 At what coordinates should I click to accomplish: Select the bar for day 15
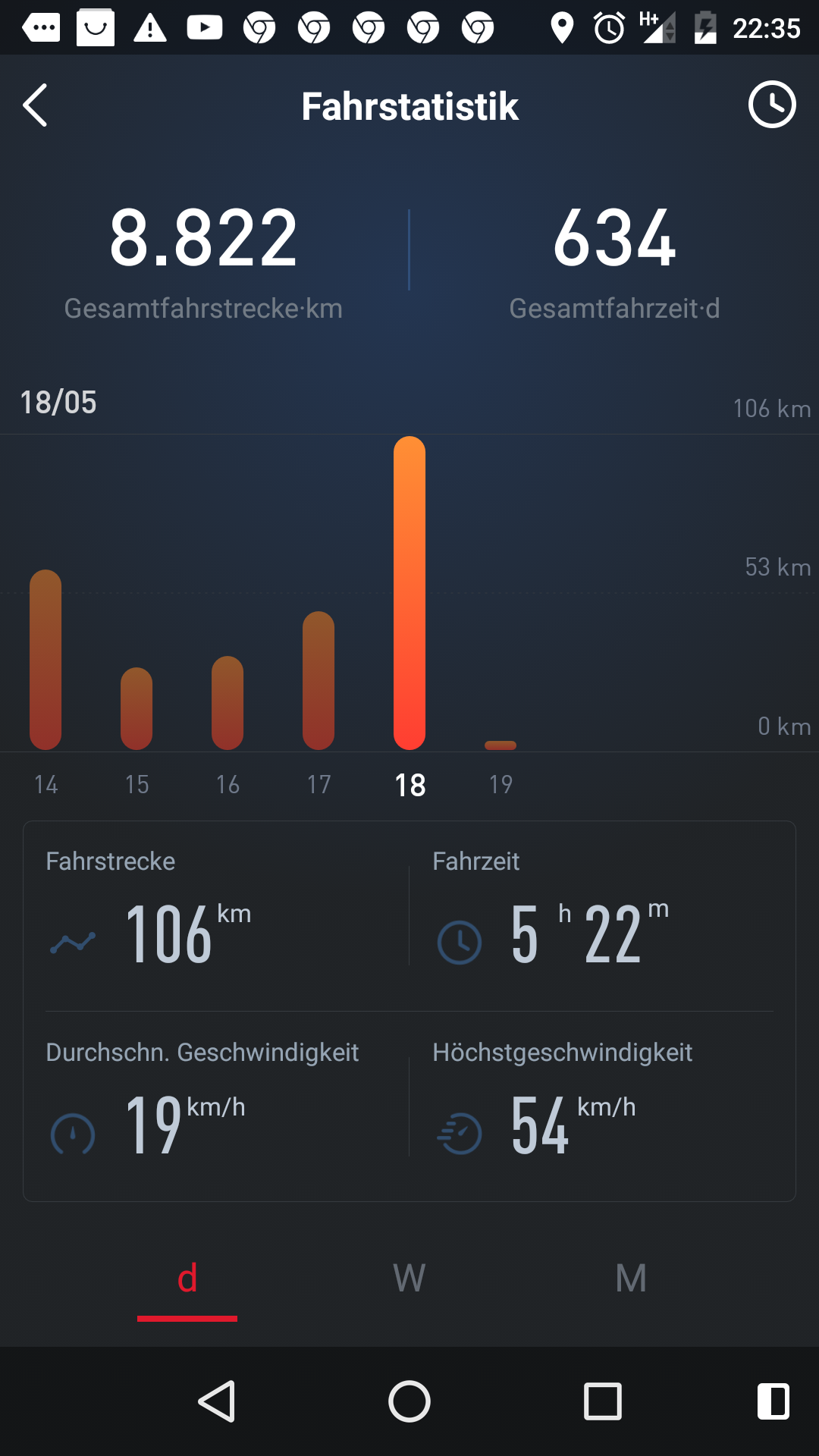click(x=136, y=708)
